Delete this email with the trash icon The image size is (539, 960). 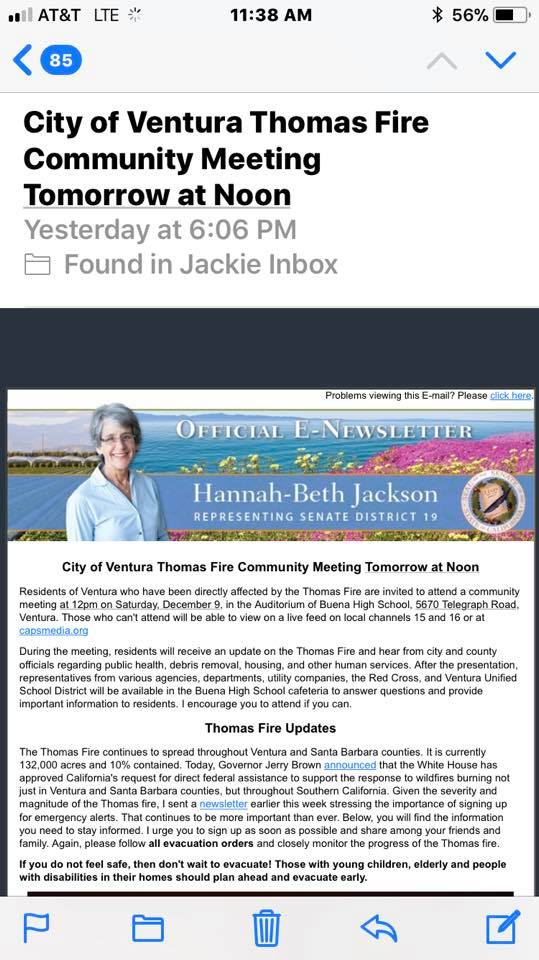(266, 928)
